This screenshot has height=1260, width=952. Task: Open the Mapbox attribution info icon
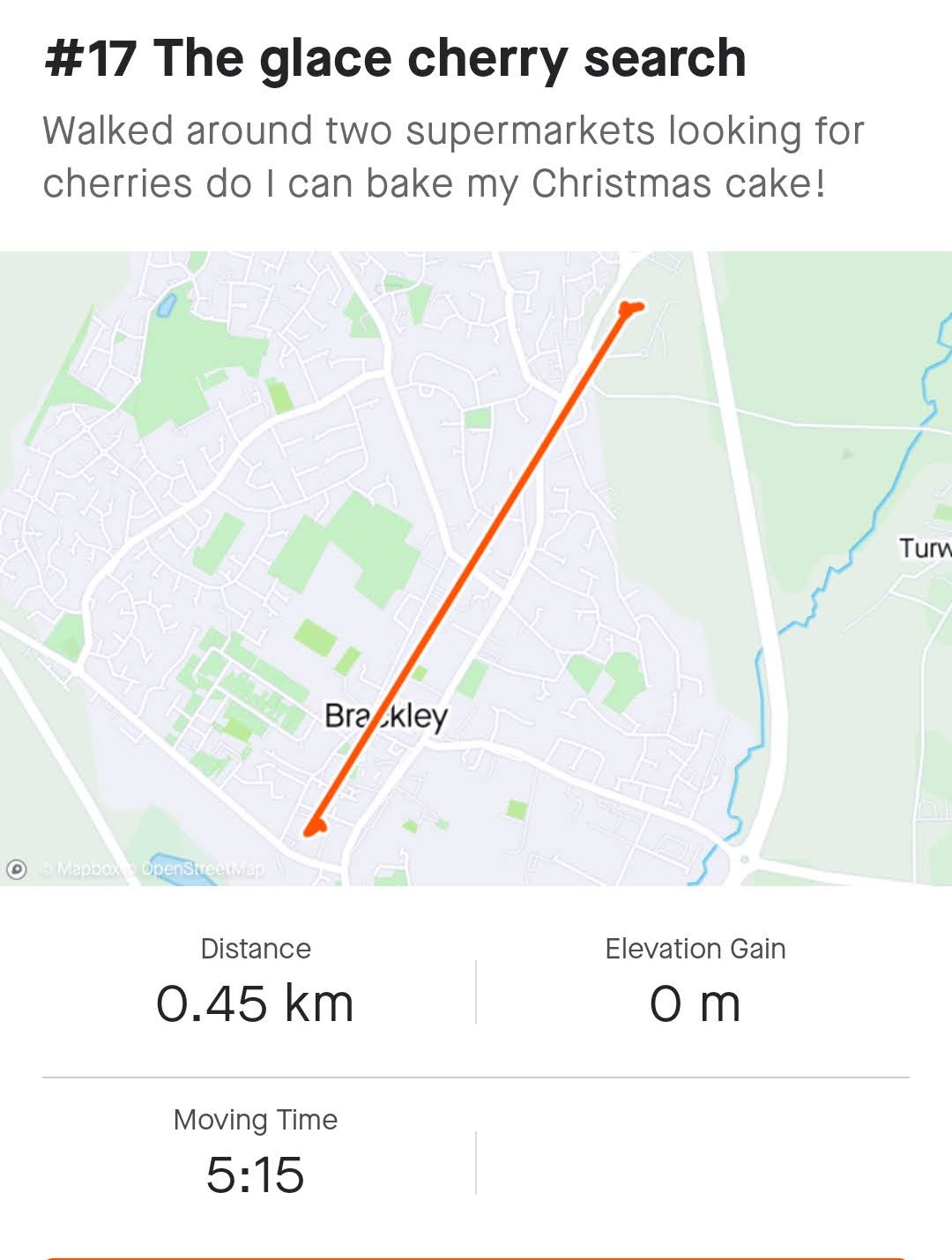pyautogui.click(x=17, y=869)
